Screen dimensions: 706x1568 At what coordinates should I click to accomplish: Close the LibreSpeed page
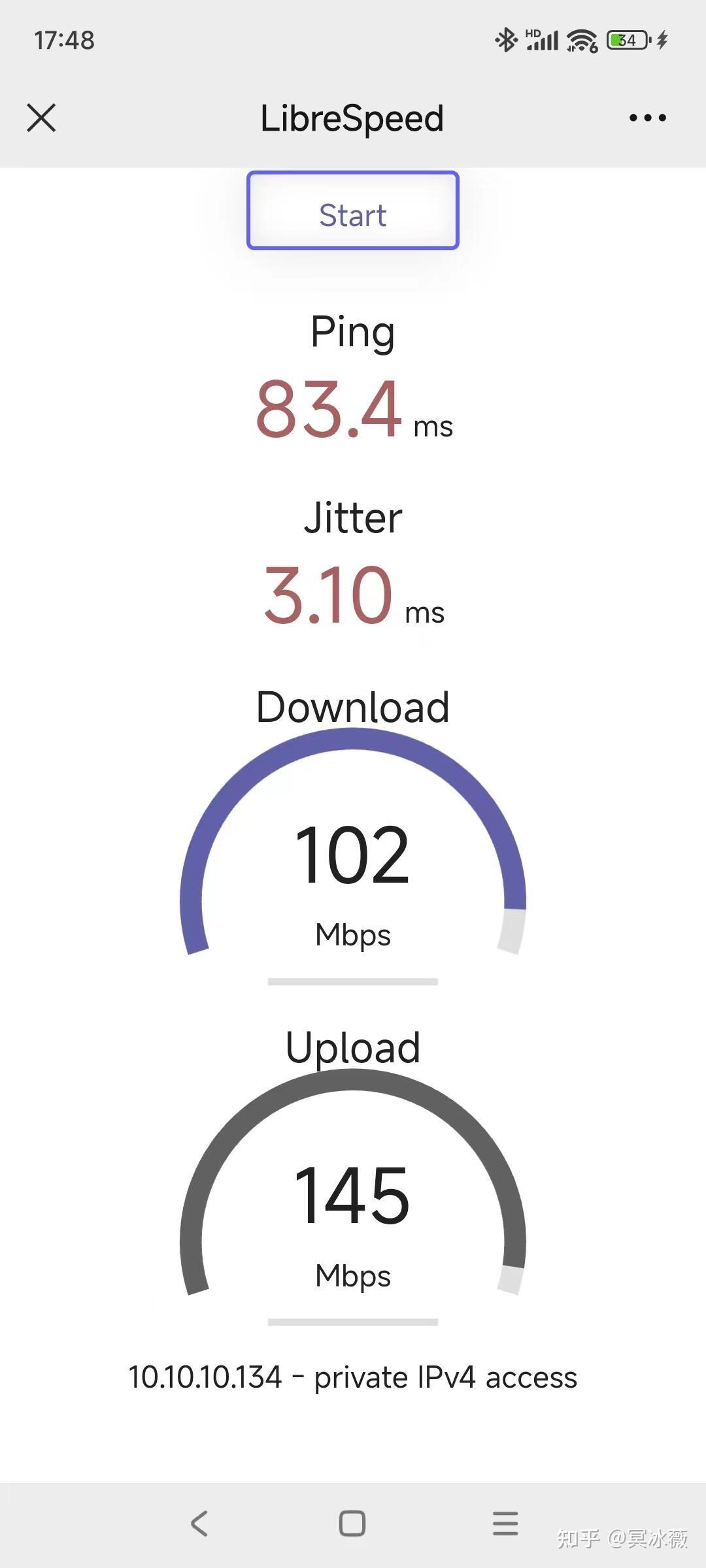pyautogui.click(x=41, y=118)
